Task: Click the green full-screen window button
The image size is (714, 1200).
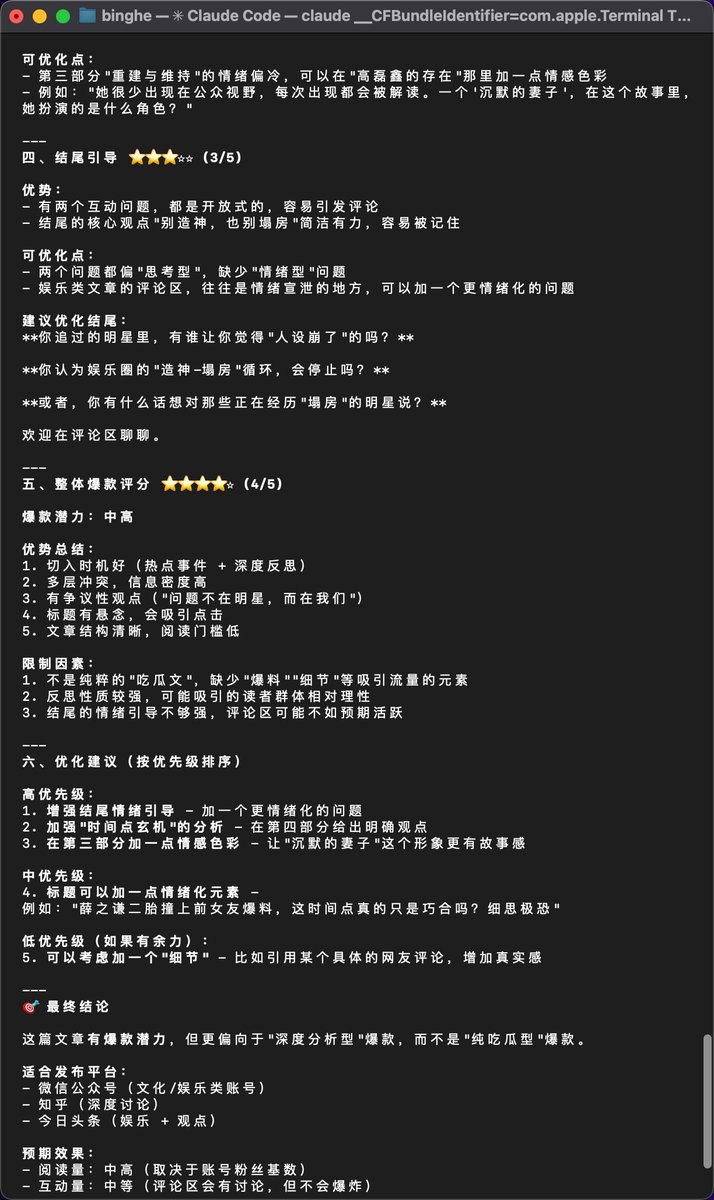Action: click(63, 16)
